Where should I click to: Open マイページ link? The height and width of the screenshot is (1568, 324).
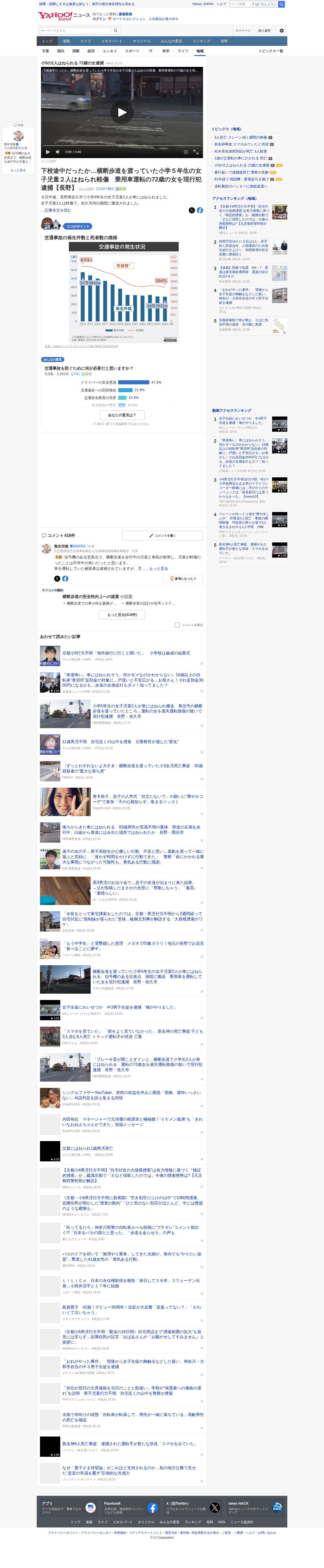pyautogui.click(x=242, y=30)
